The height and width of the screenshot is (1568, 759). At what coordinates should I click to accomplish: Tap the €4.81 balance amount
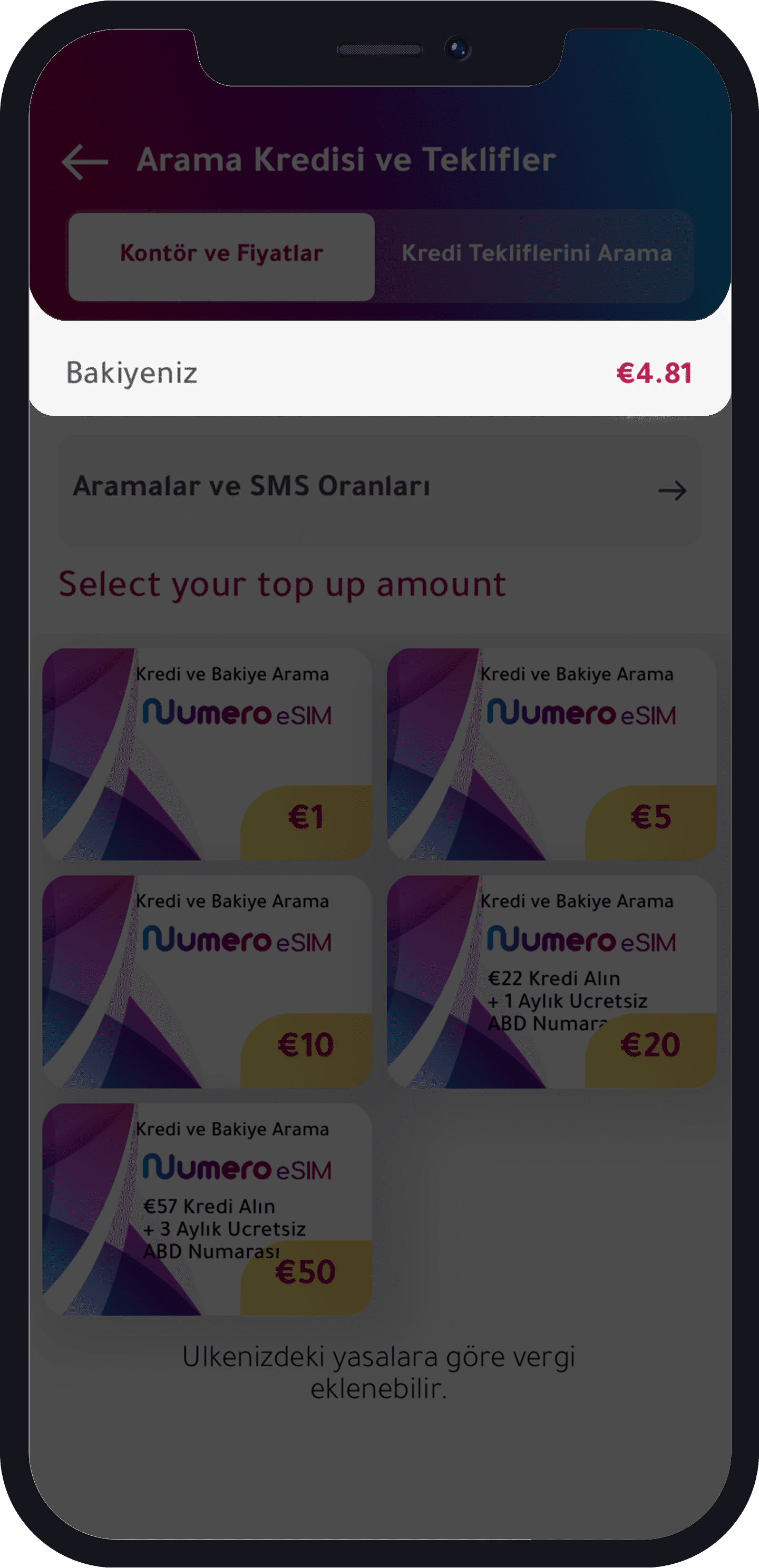pos(654,373)
